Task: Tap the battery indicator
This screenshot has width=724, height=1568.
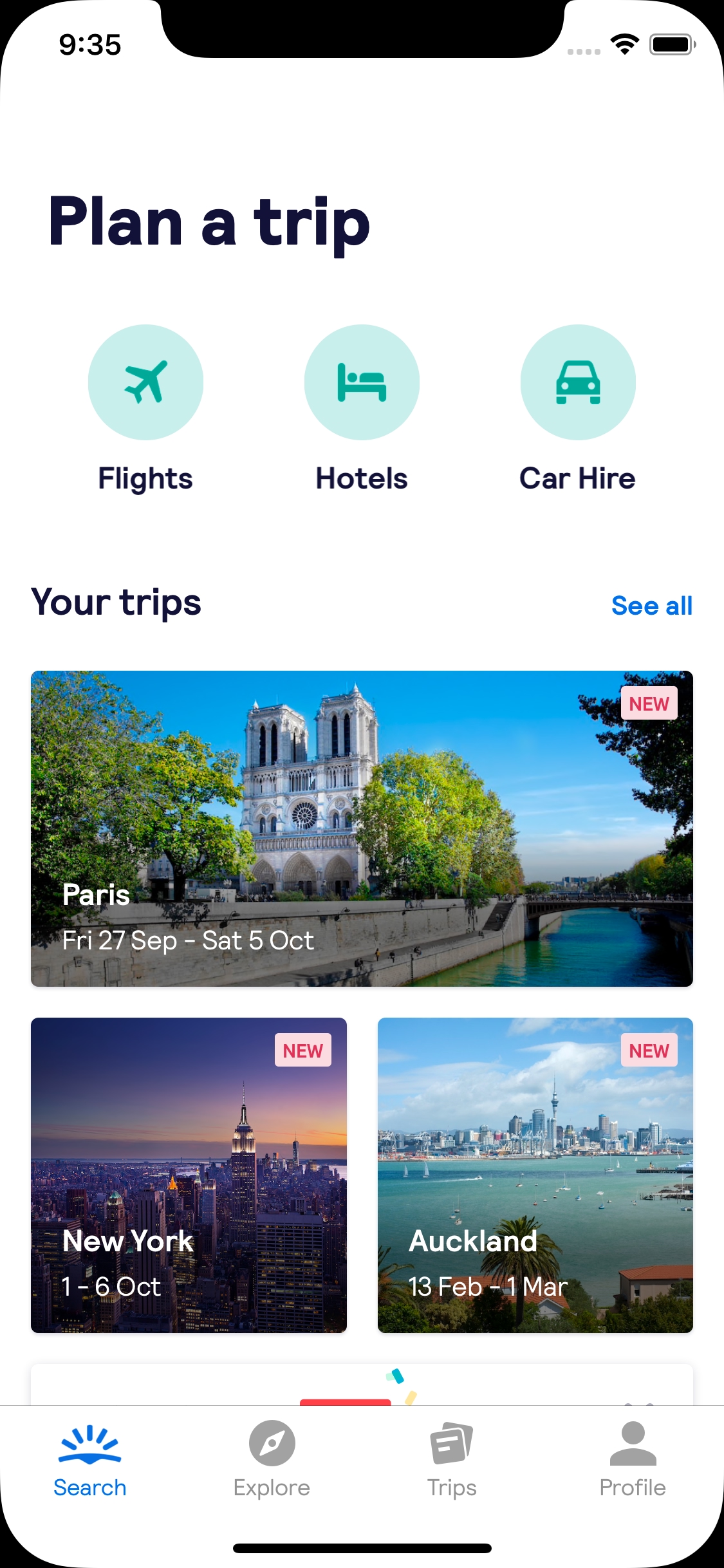Action: click(671, 43)
